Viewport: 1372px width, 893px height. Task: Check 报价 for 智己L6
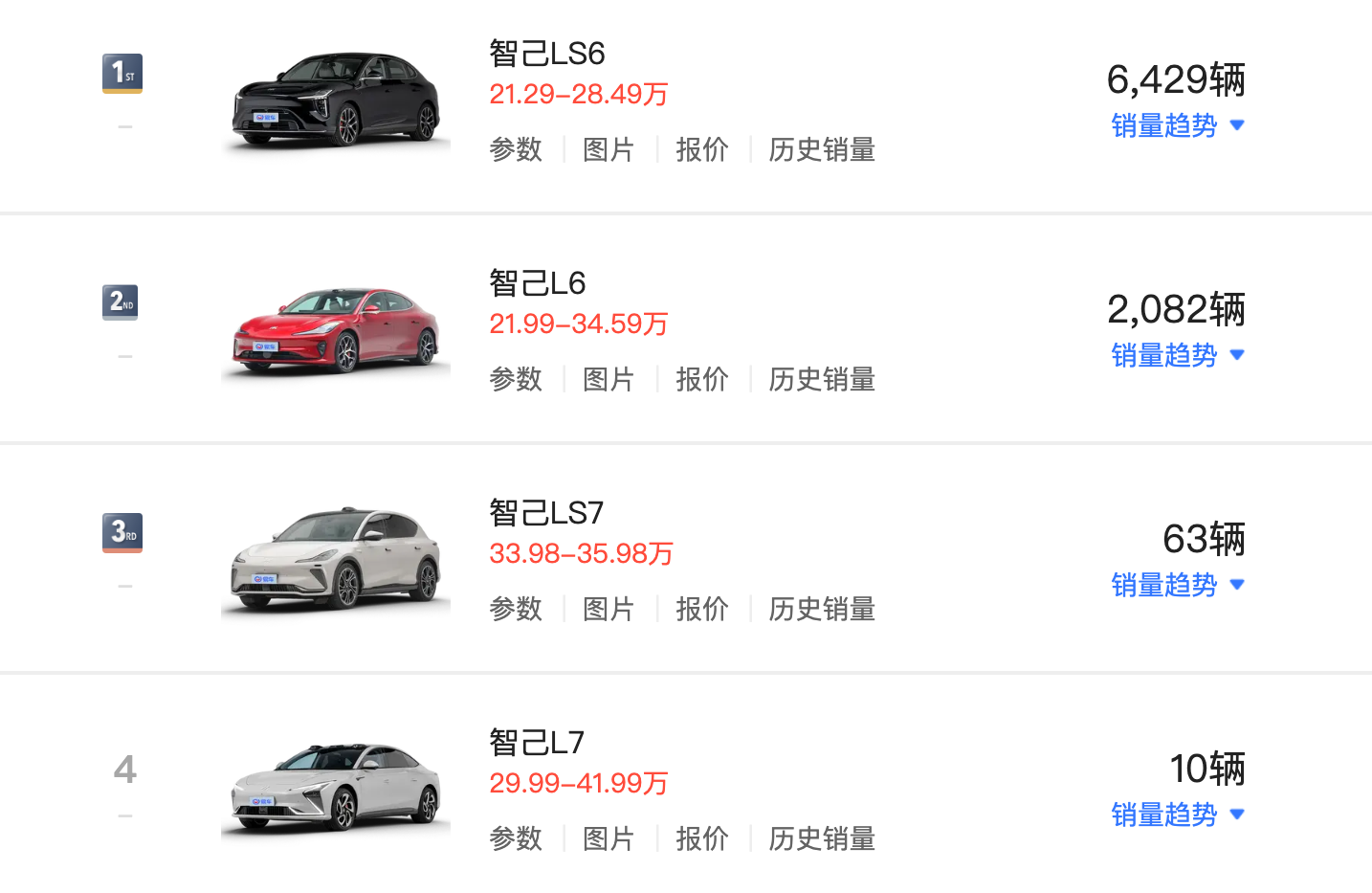coord(701,379)
